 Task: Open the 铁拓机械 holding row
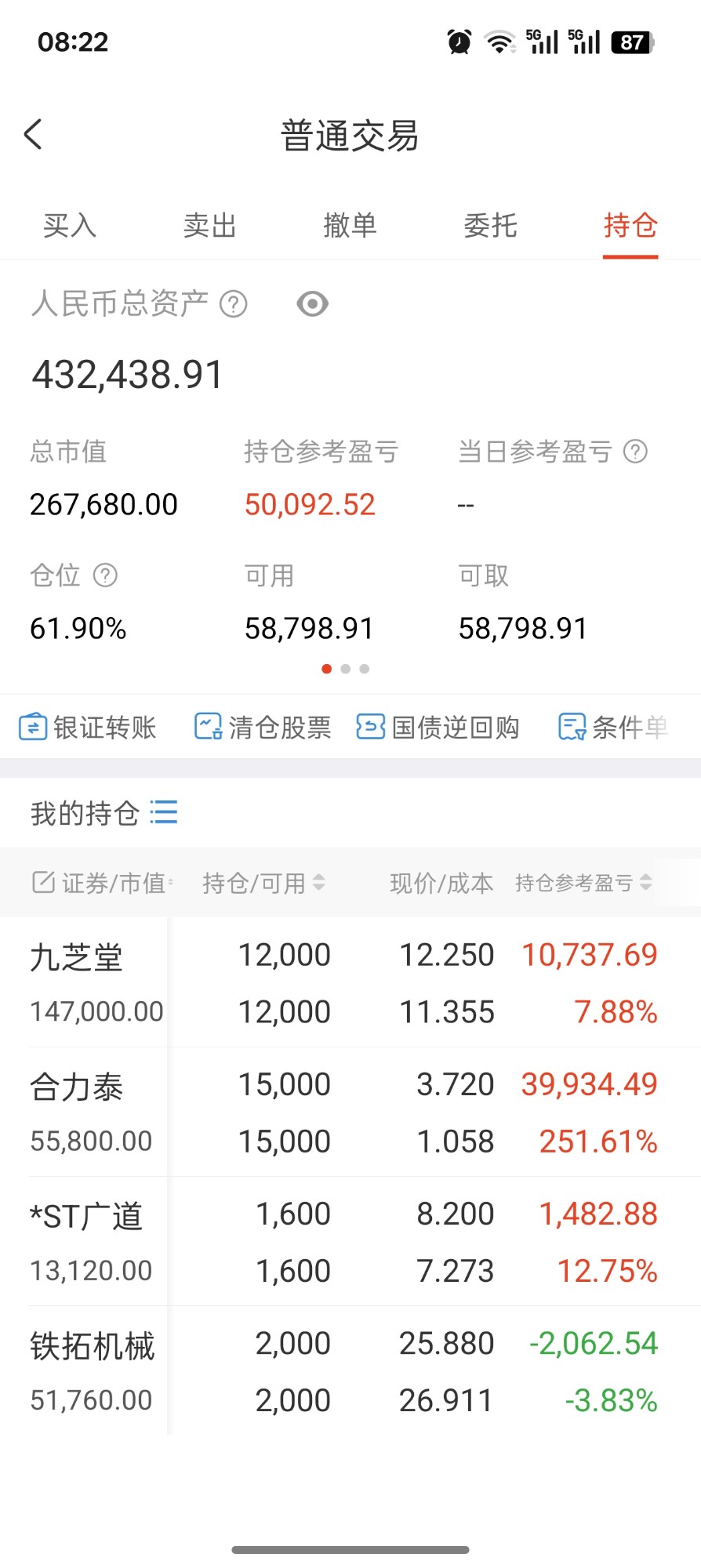click(x=350, y=1370)
